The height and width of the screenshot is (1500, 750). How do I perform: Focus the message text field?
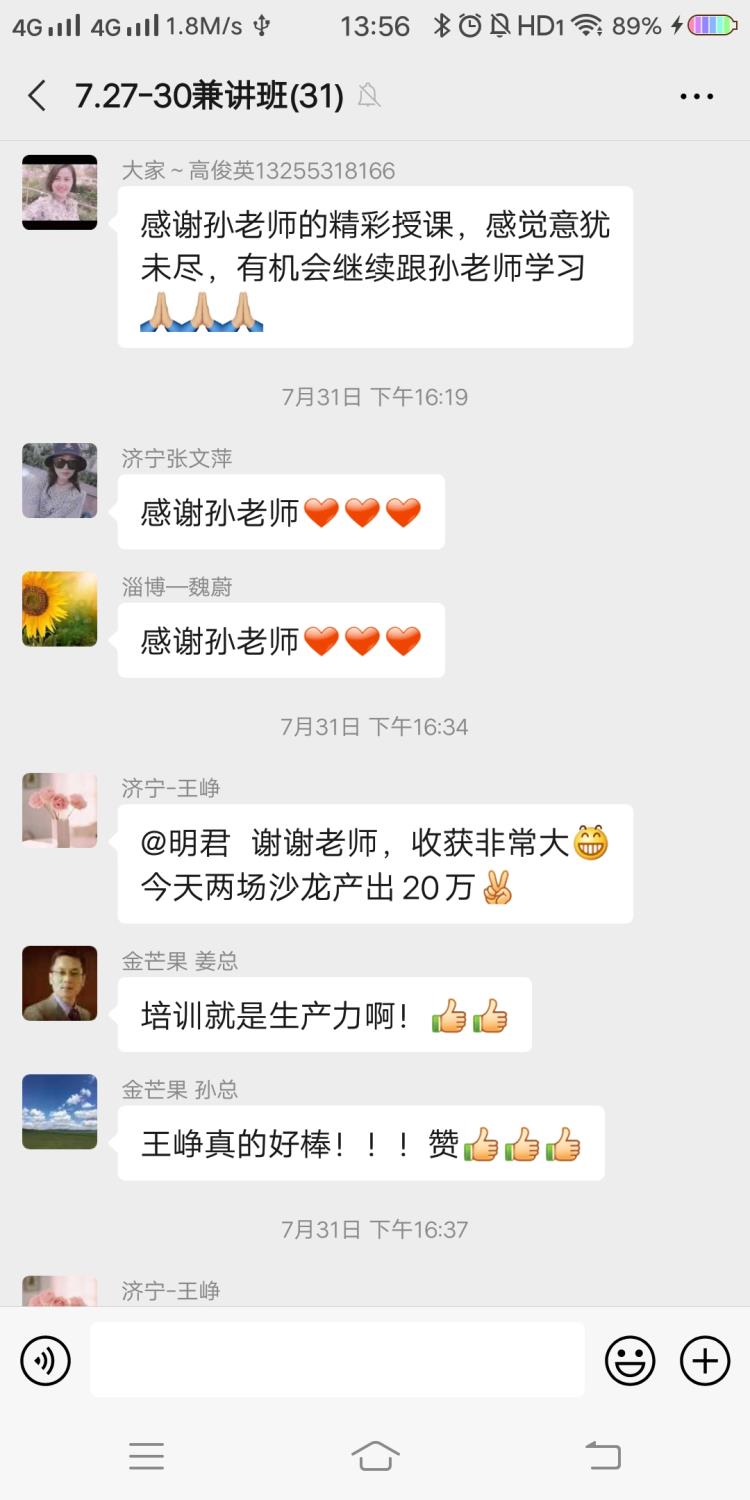coord(337,1360)
